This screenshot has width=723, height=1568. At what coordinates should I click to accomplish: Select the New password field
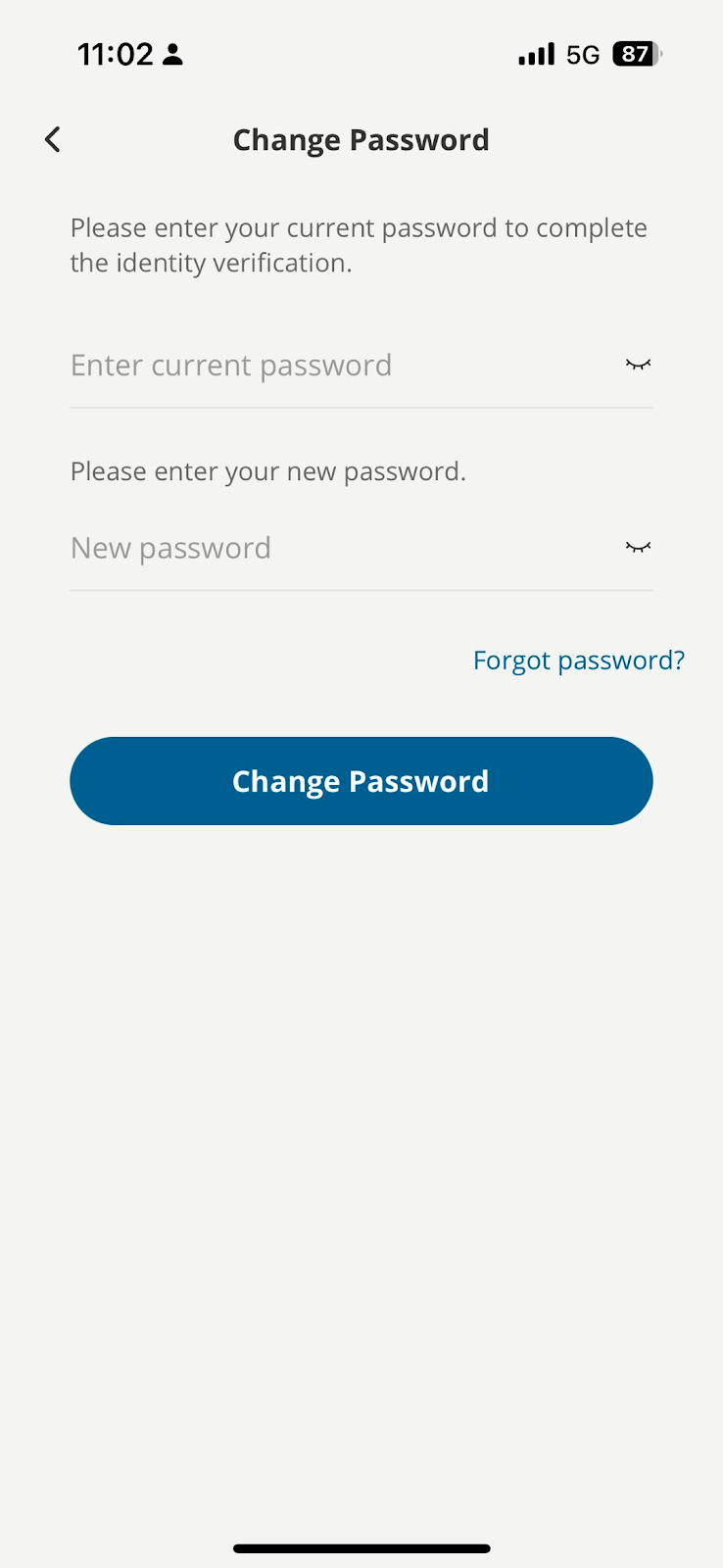pyautogui.click(x=333, y=548)
